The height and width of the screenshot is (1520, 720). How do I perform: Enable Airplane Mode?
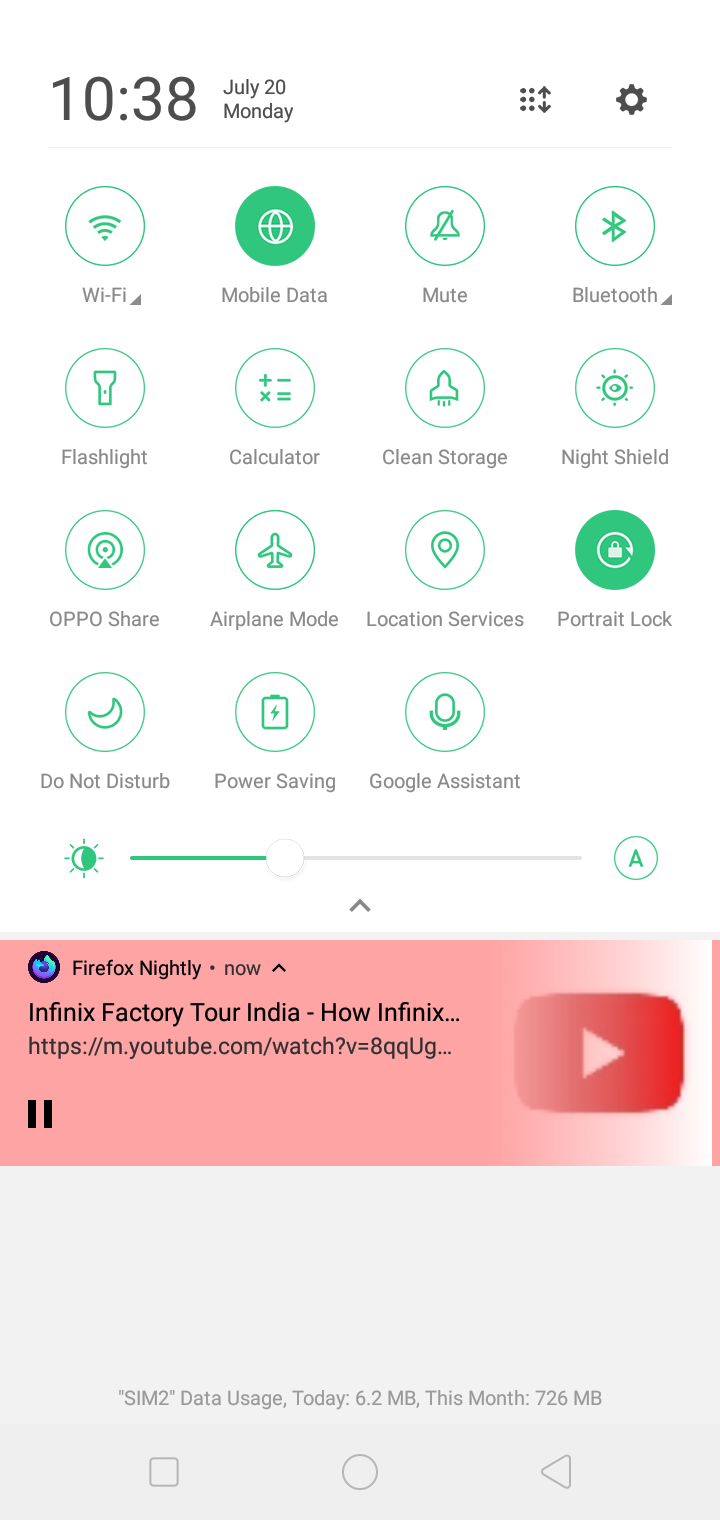pos(275,551)
